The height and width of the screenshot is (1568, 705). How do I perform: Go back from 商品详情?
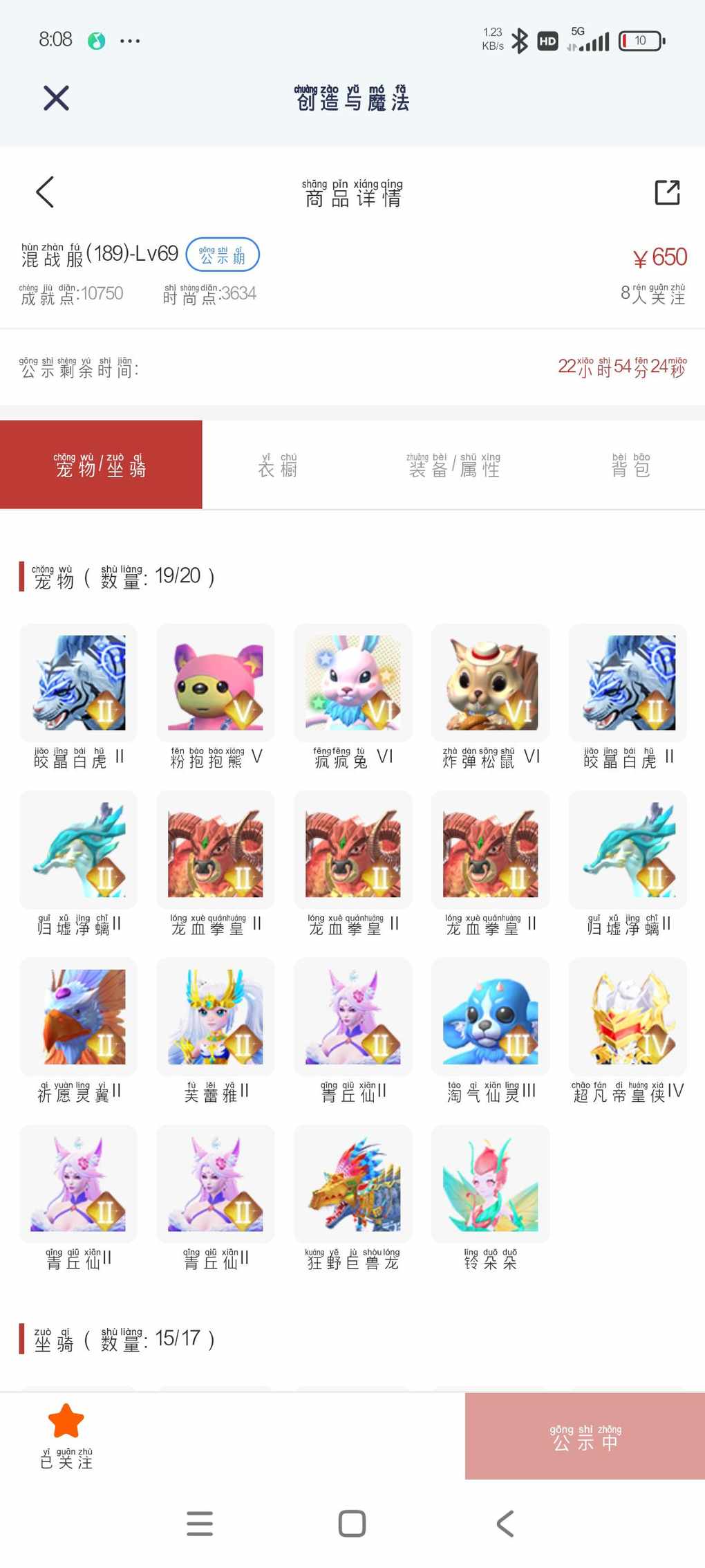point(45,192)
